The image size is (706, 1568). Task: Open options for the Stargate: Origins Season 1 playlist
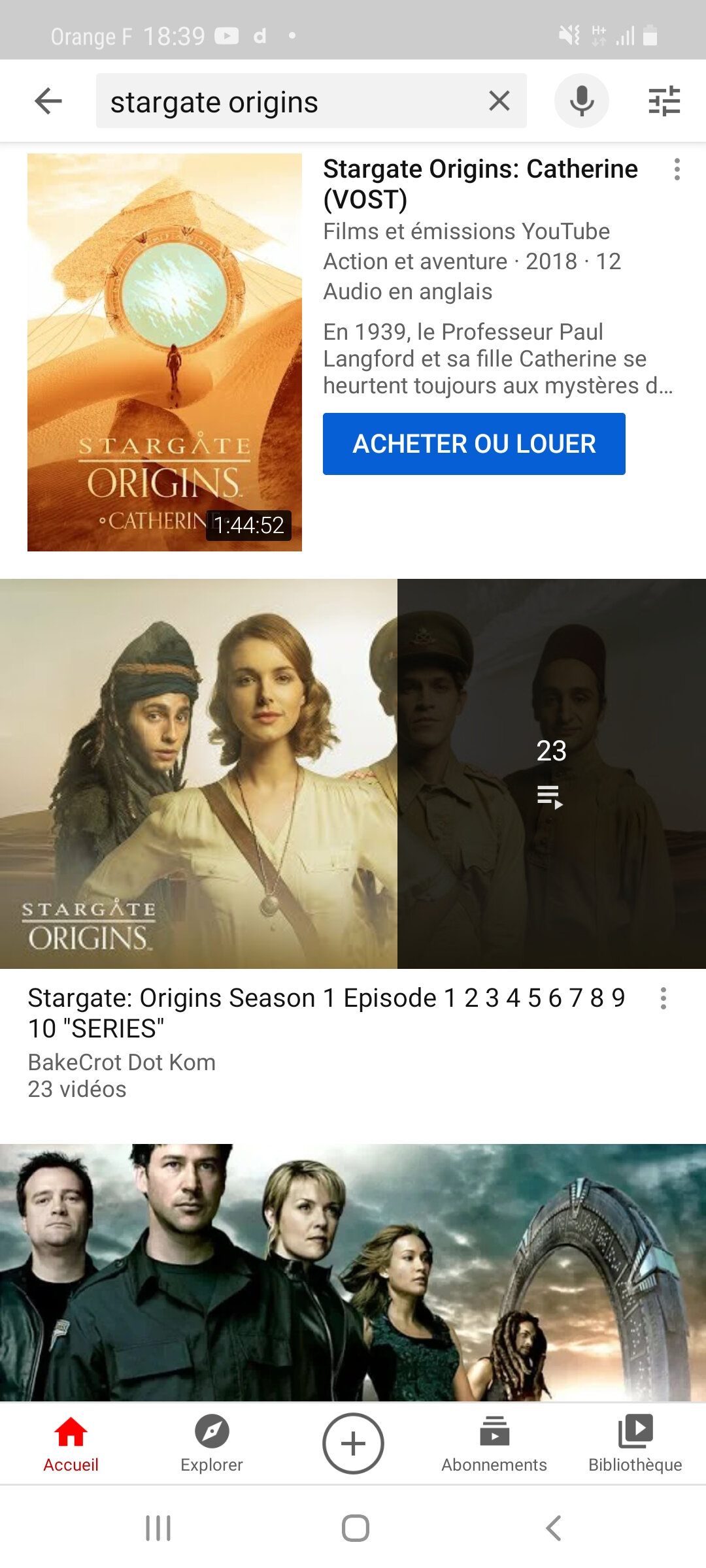pyautogui.click(x=664, y=999)
